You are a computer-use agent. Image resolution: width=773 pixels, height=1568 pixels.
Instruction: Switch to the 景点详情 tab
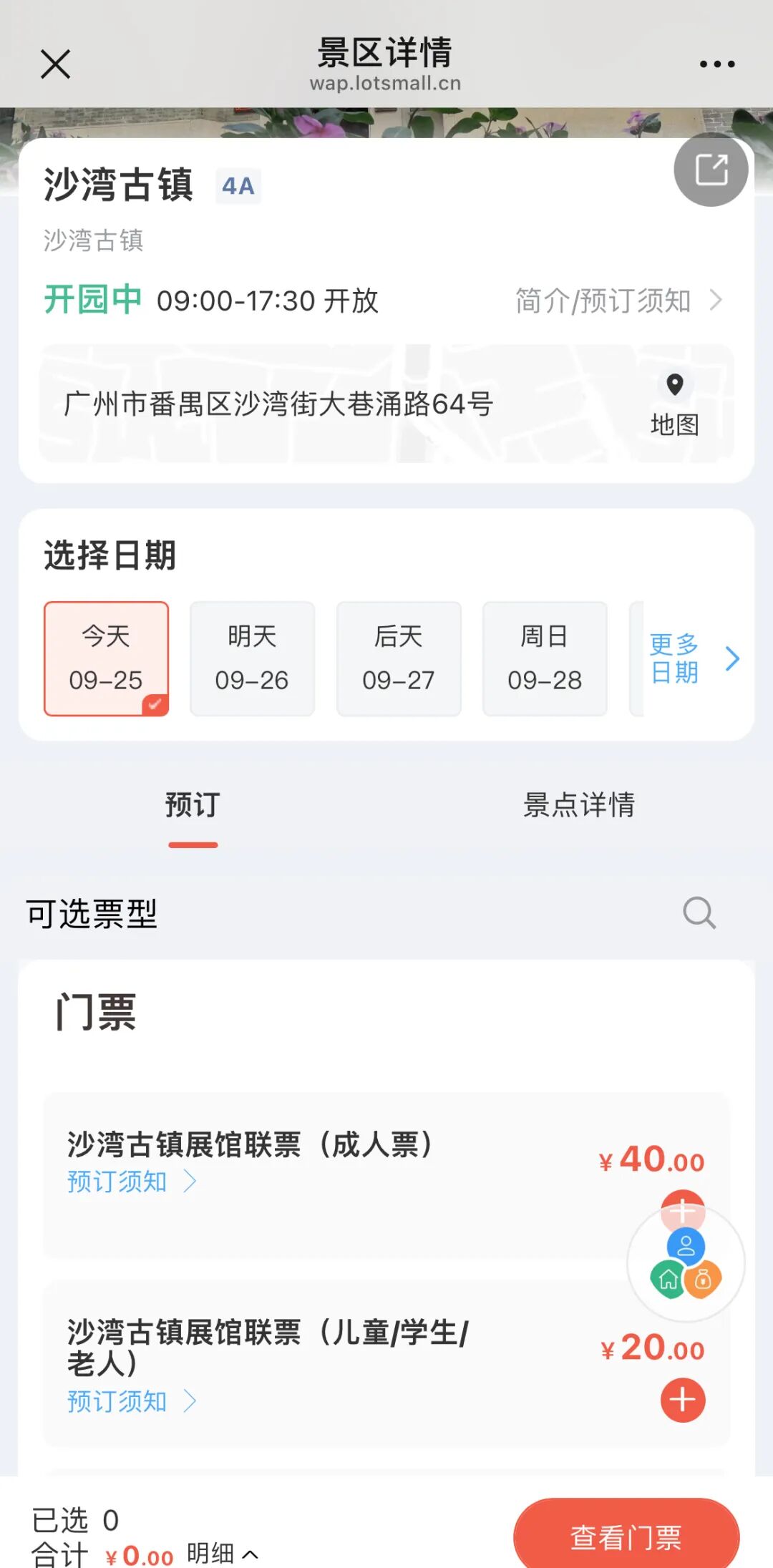[579, 806]
